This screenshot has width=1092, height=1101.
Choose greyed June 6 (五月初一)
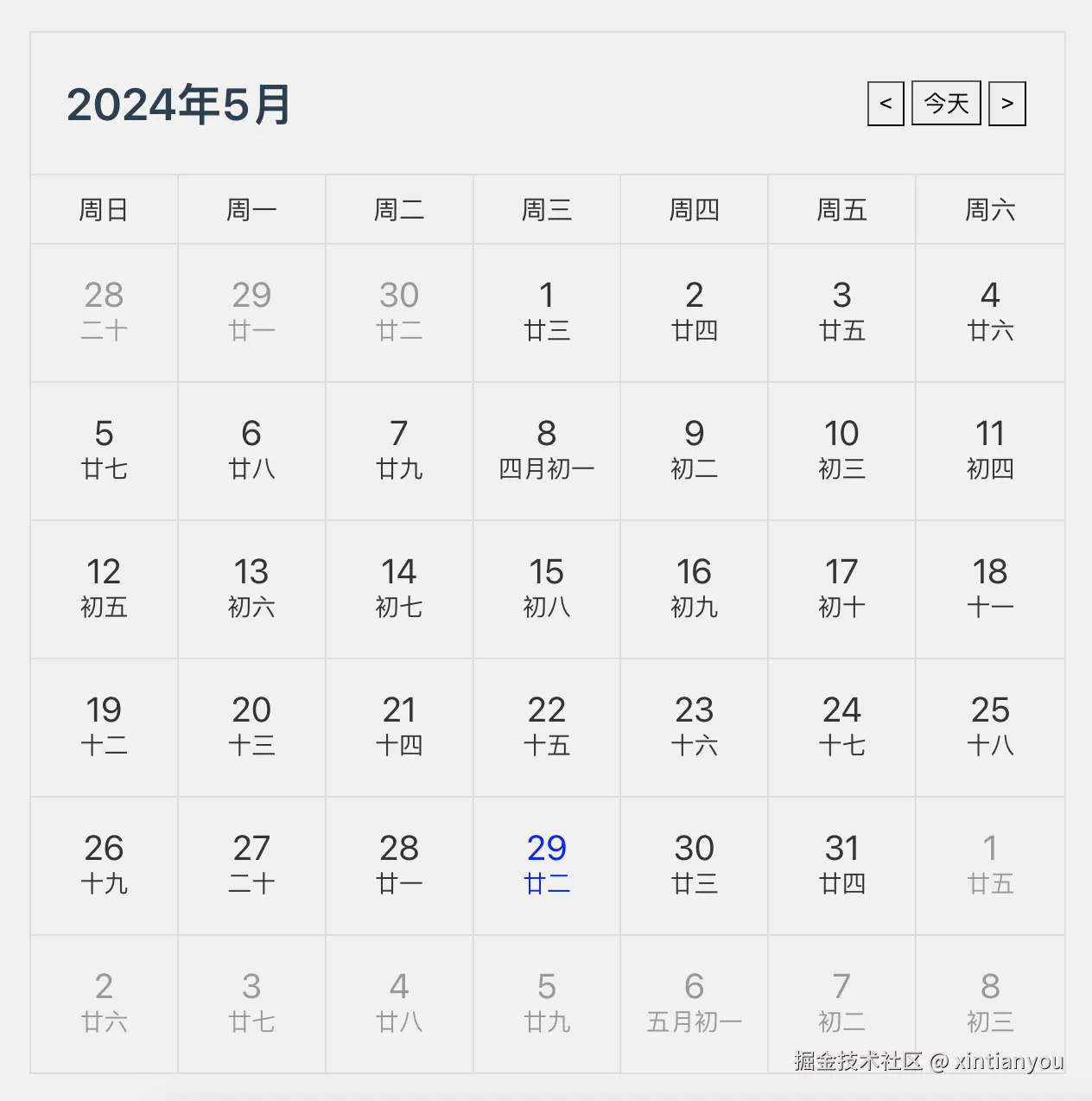click(x=695, y=1003)
